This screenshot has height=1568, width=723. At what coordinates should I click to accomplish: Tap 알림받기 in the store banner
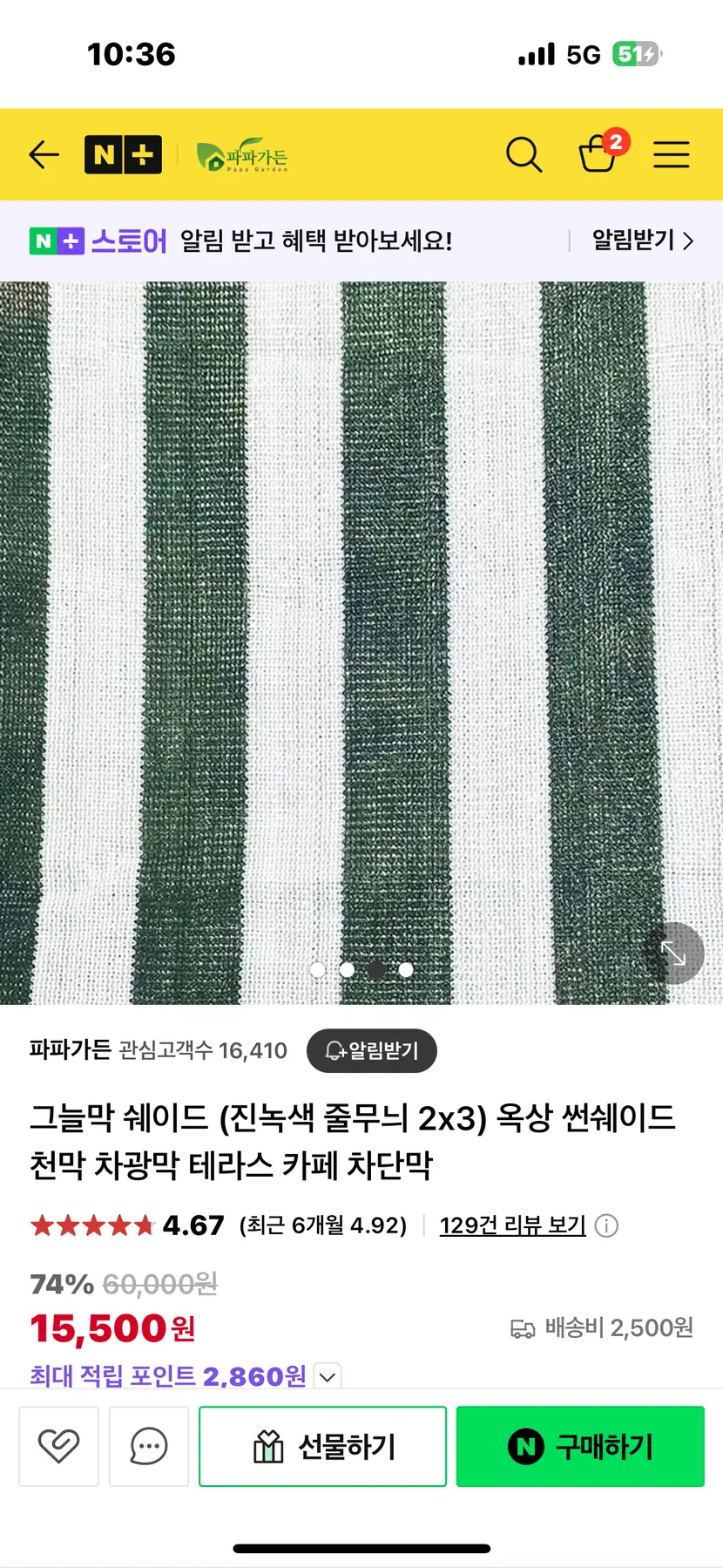[641, 241]
